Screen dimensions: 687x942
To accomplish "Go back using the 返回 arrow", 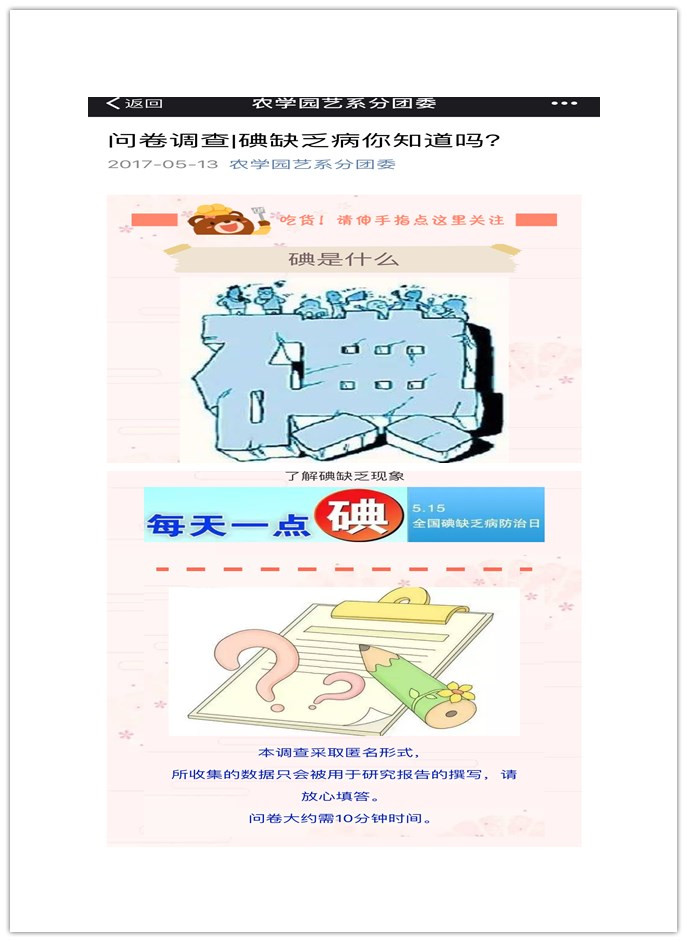I will (133, 104).
